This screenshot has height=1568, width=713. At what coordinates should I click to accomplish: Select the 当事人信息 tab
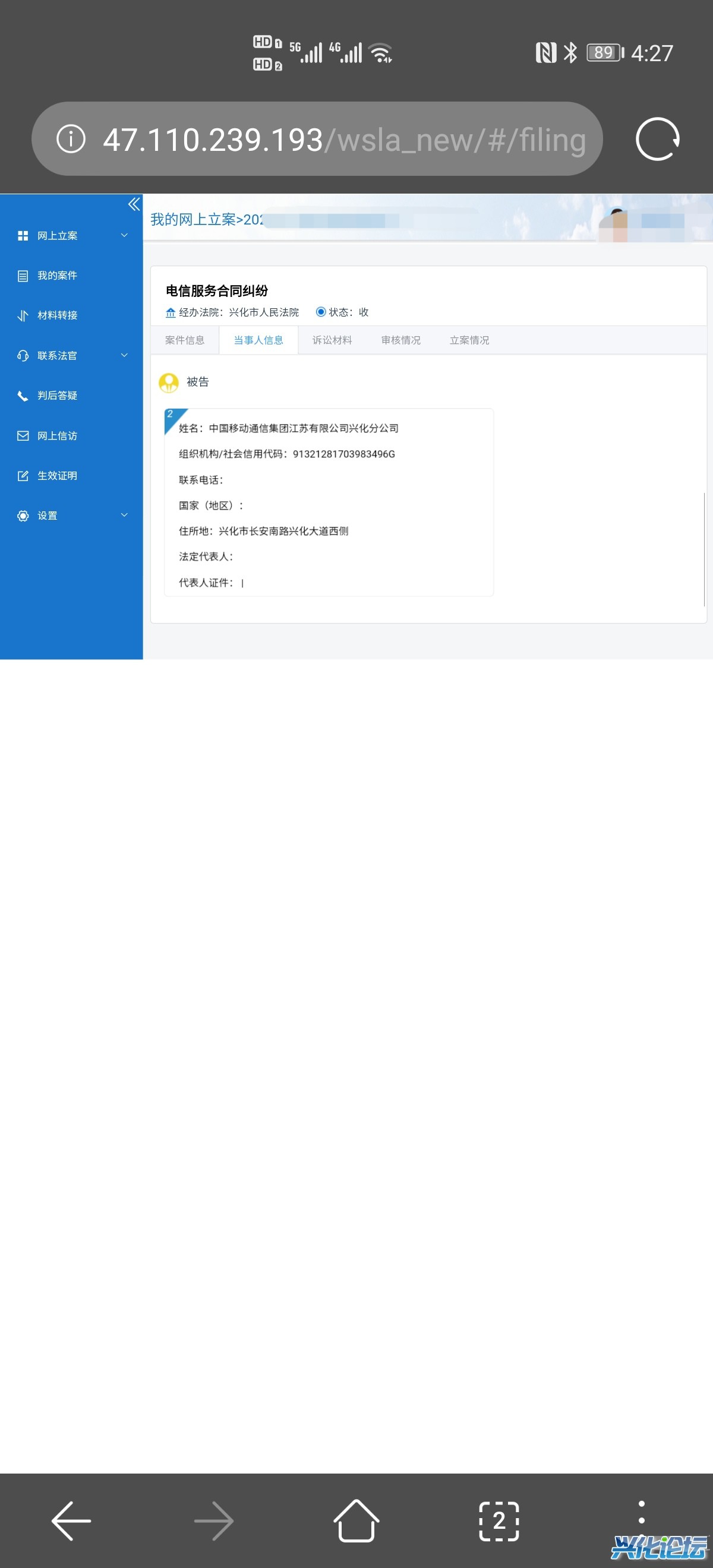point(258,340)
